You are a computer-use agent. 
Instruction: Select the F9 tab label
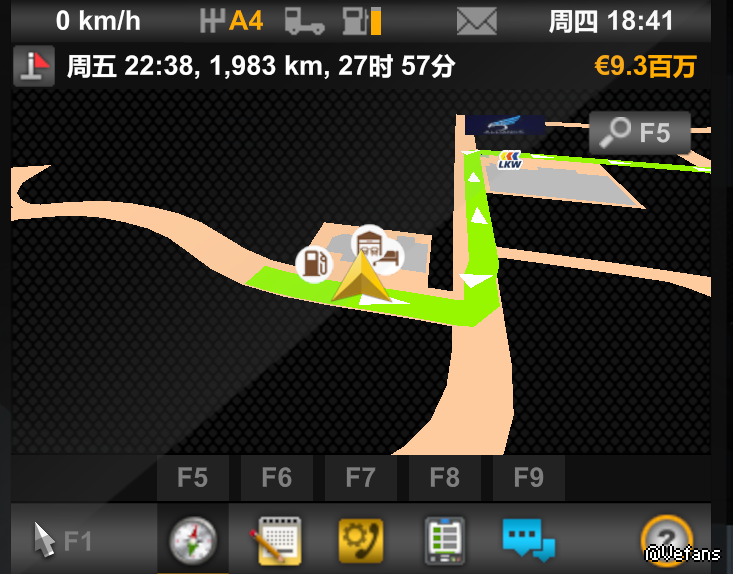(528, 478)
